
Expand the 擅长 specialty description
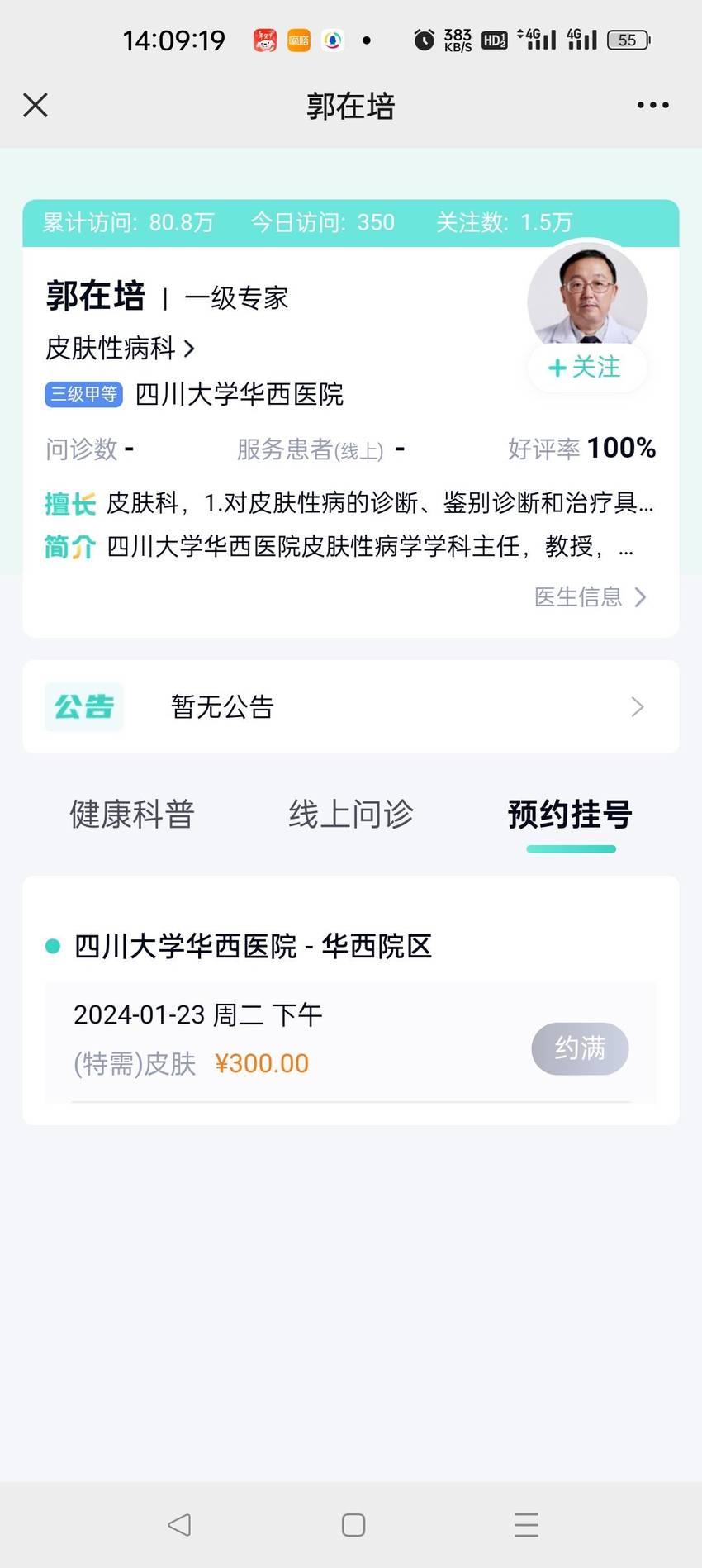[x=349, y=502]
